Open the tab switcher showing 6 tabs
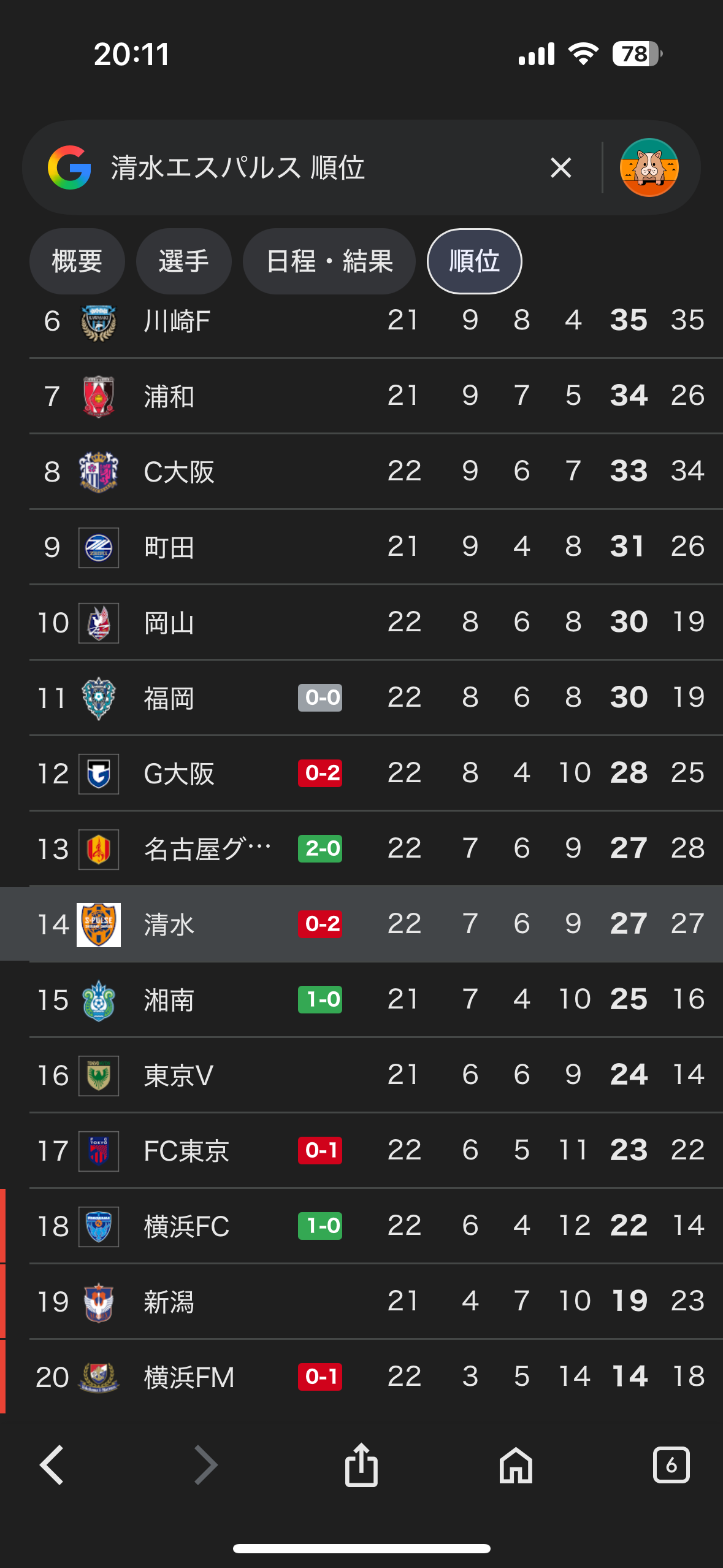723x1568 pixels. 671,1465
